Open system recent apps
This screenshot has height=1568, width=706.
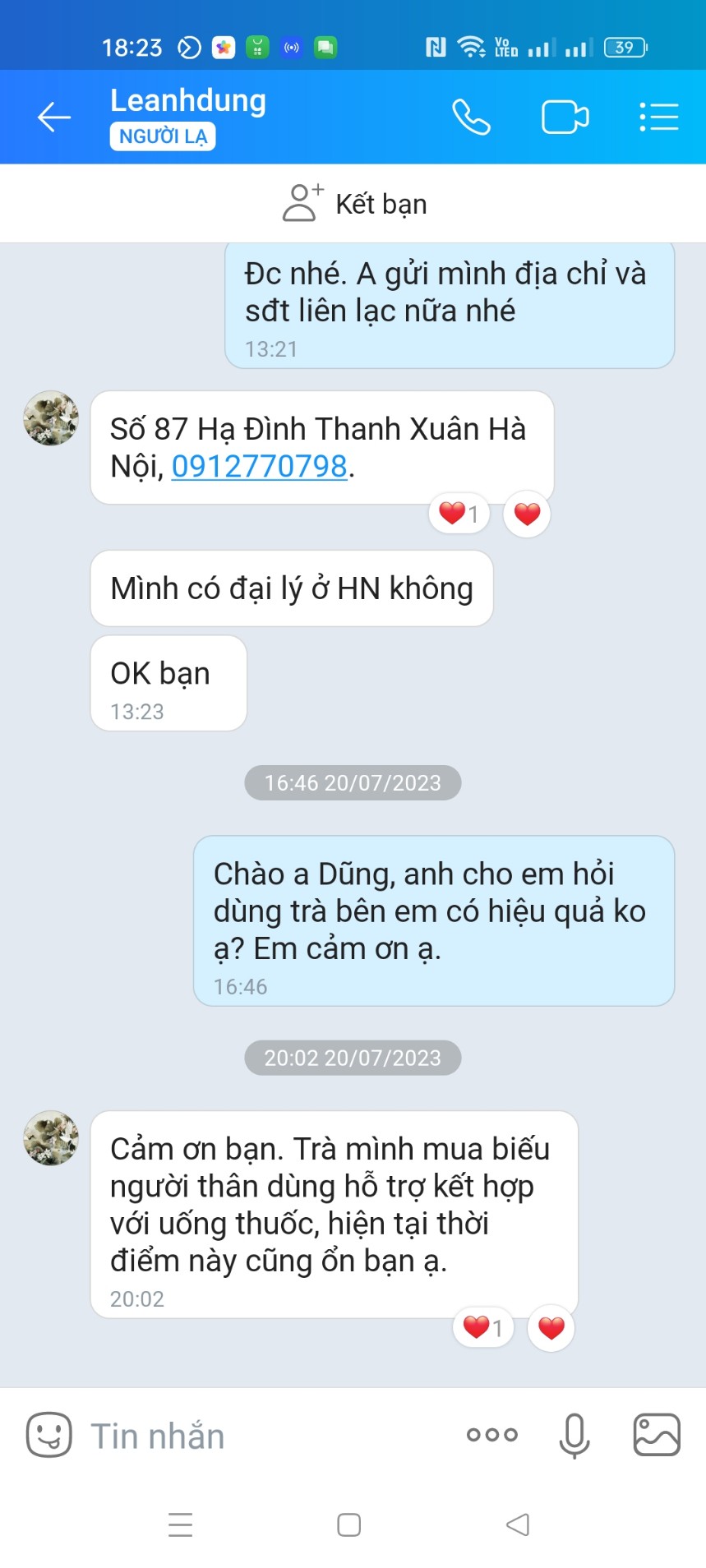click(x=180, y=1525)
